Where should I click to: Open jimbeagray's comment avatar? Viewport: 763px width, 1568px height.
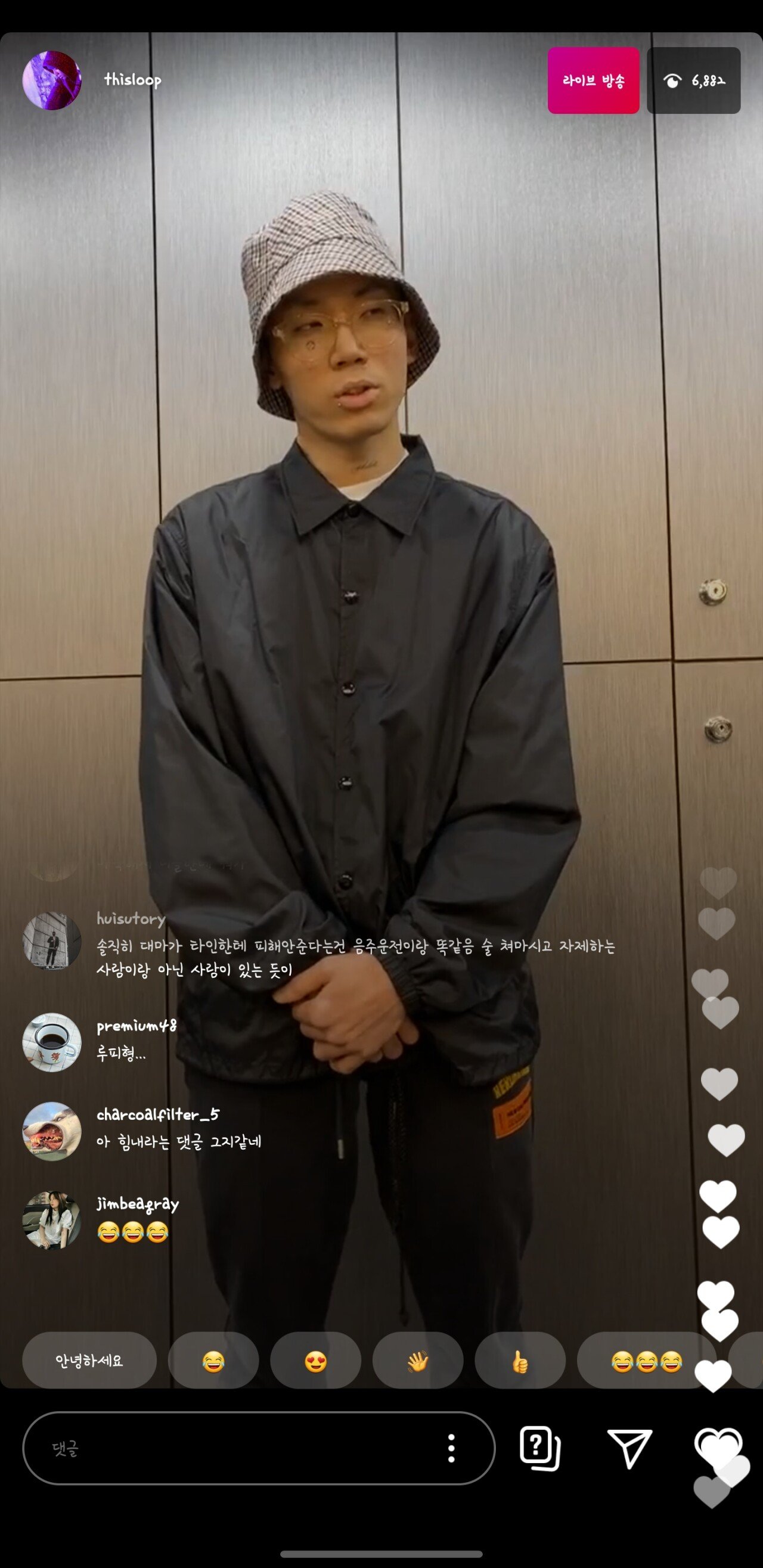click(52, 1220)
